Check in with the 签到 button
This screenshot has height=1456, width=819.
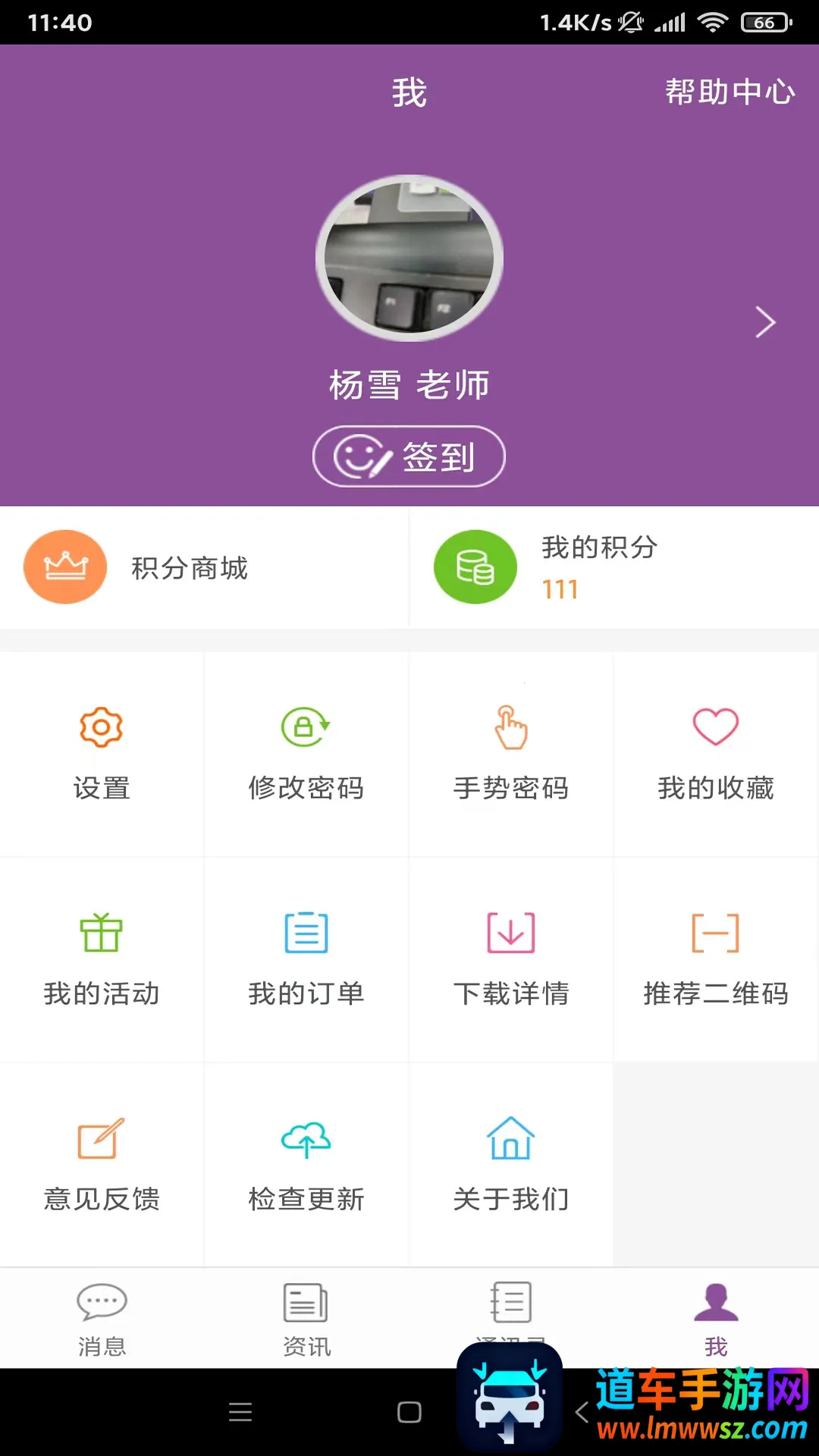click(x=409, y=457)
